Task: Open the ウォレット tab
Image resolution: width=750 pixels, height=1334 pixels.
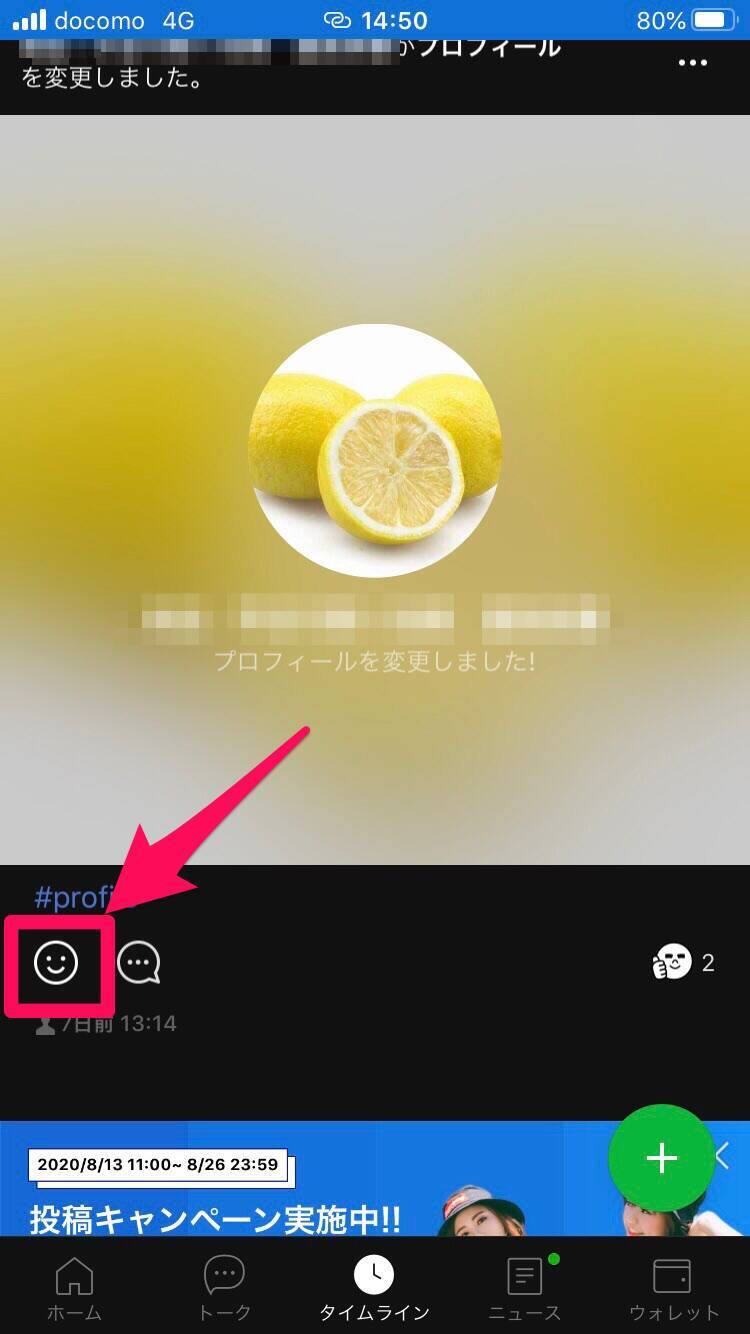Action: tap(673, 1289)
